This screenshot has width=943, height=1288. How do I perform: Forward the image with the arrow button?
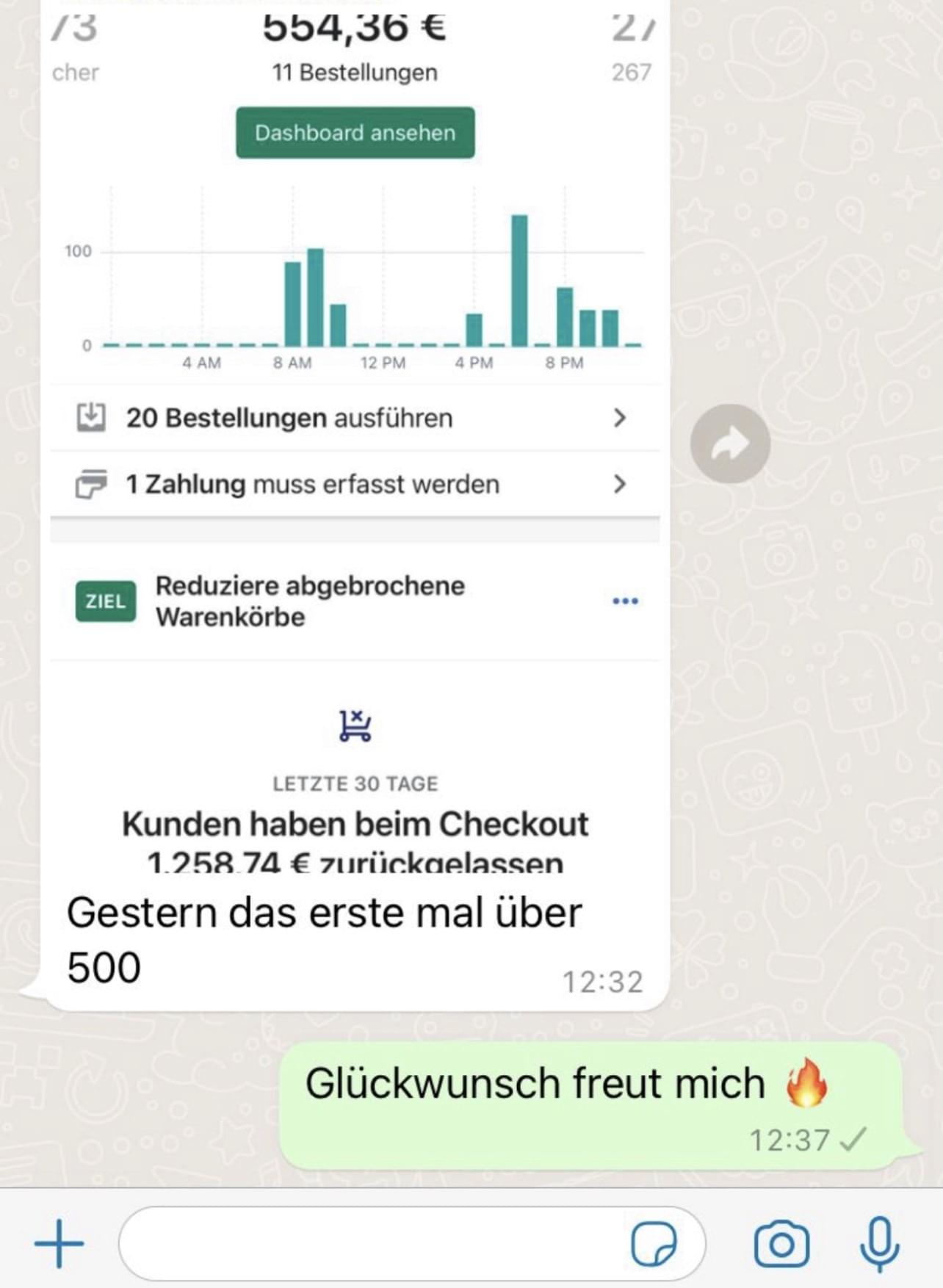click(x=730, y=444)
